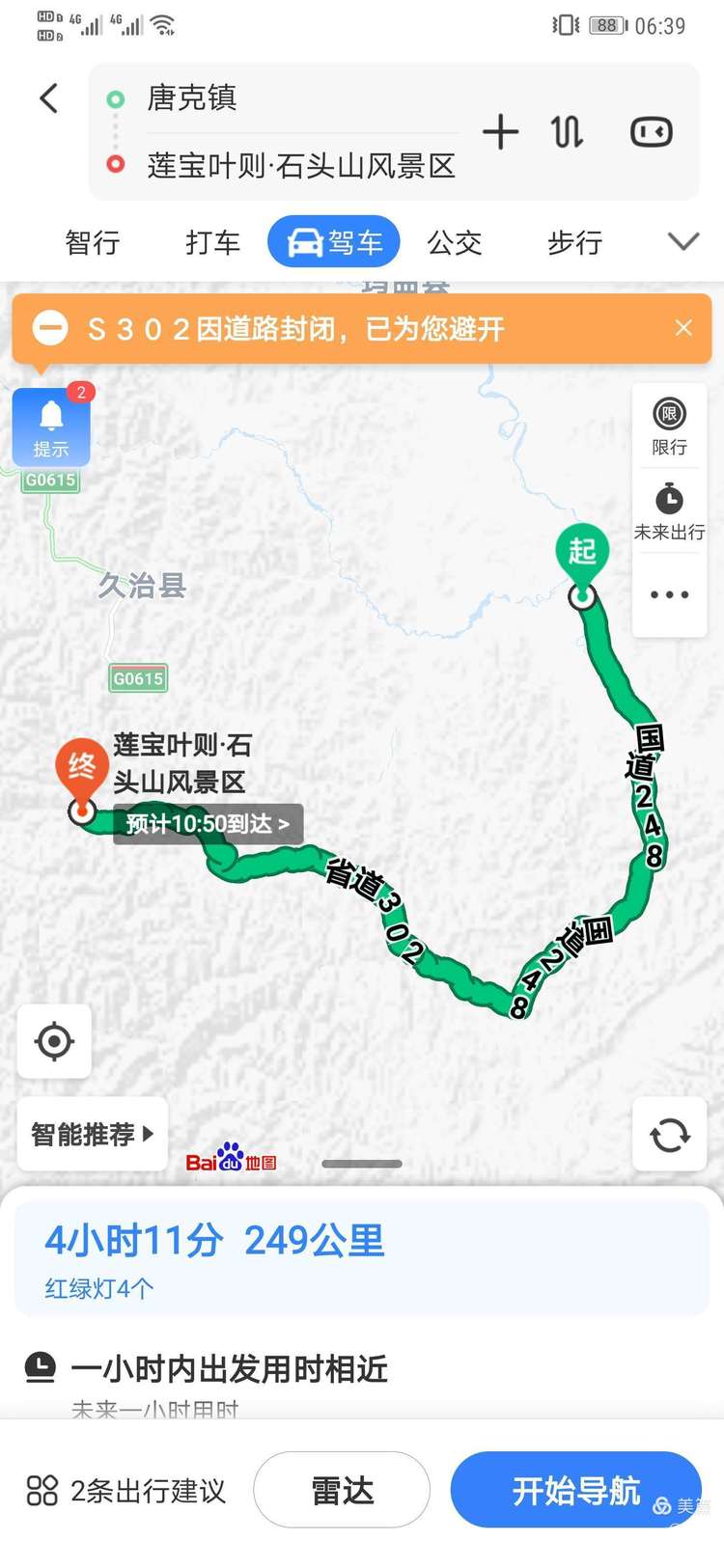Expand 智能推荐 smart recommendations
Image resolution: width=724 pixels, height=1568 pixels.
[92, 1135]
